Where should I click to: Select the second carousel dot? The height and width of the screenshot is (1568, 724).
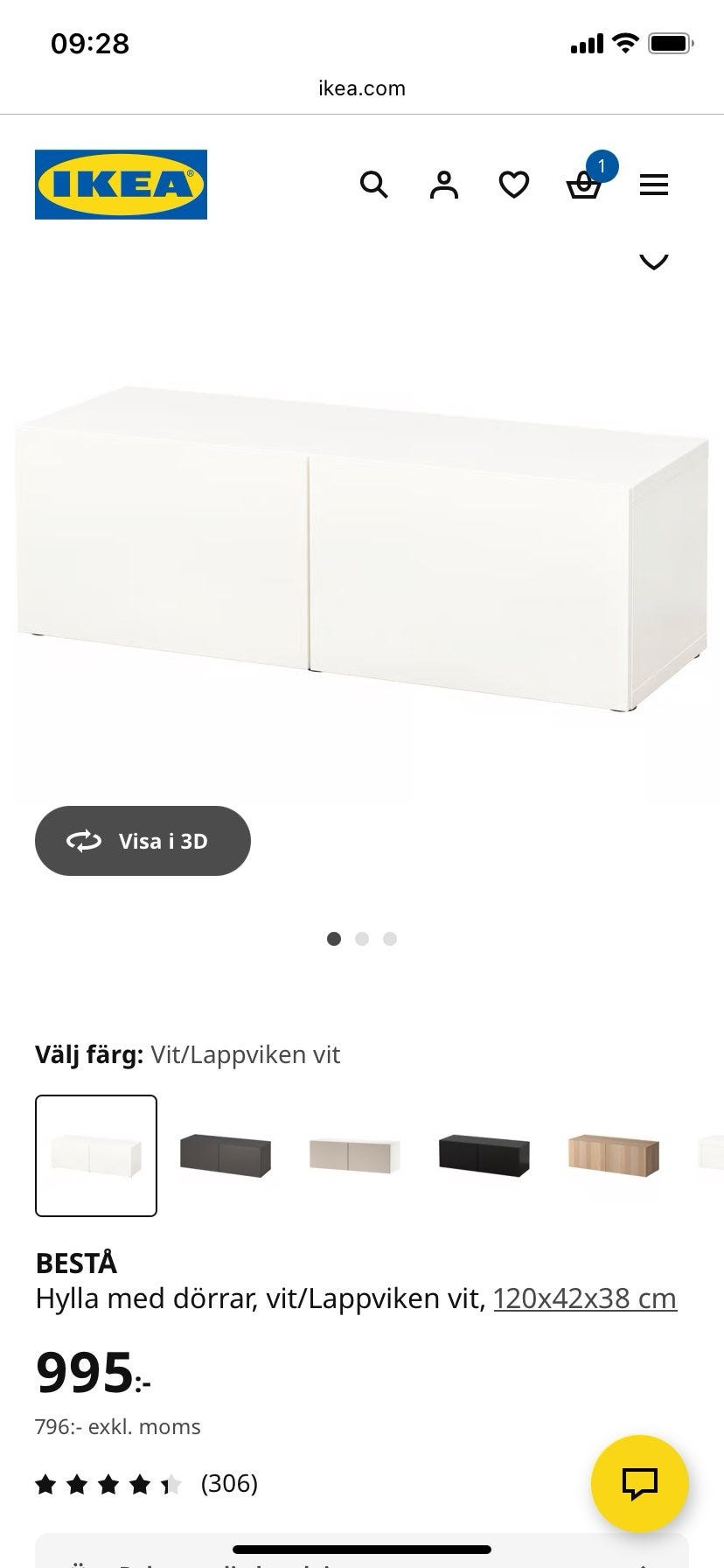[362, 938]
